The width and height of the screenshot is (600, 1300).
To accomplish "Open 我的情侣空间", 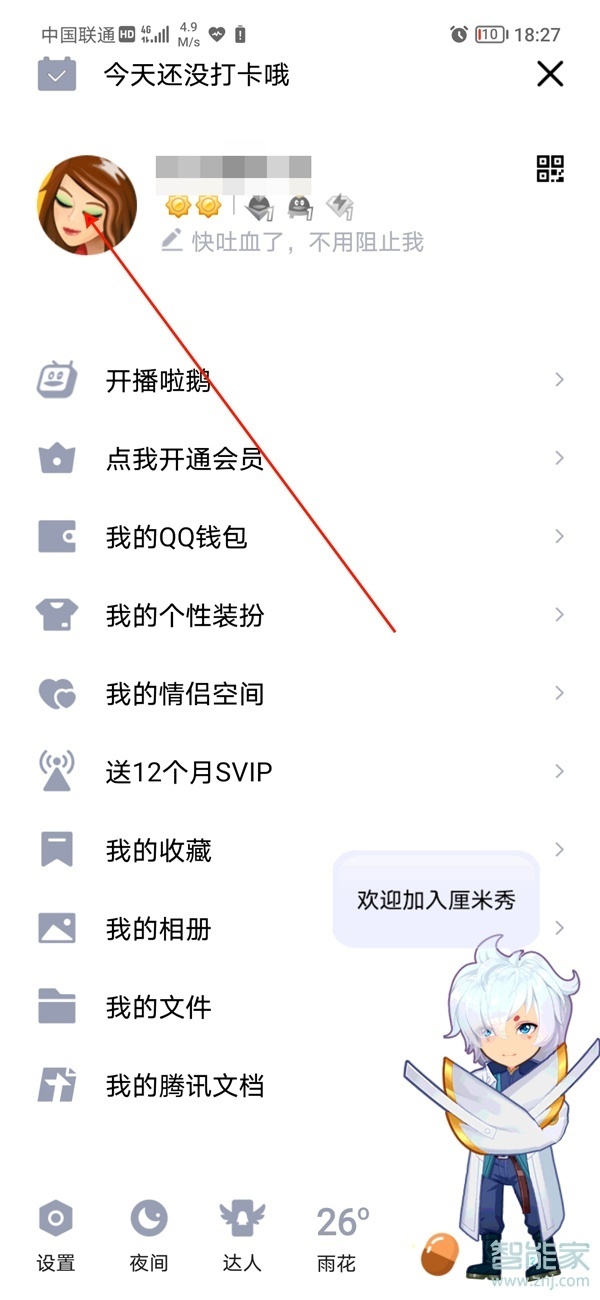I will pos(184,693).
